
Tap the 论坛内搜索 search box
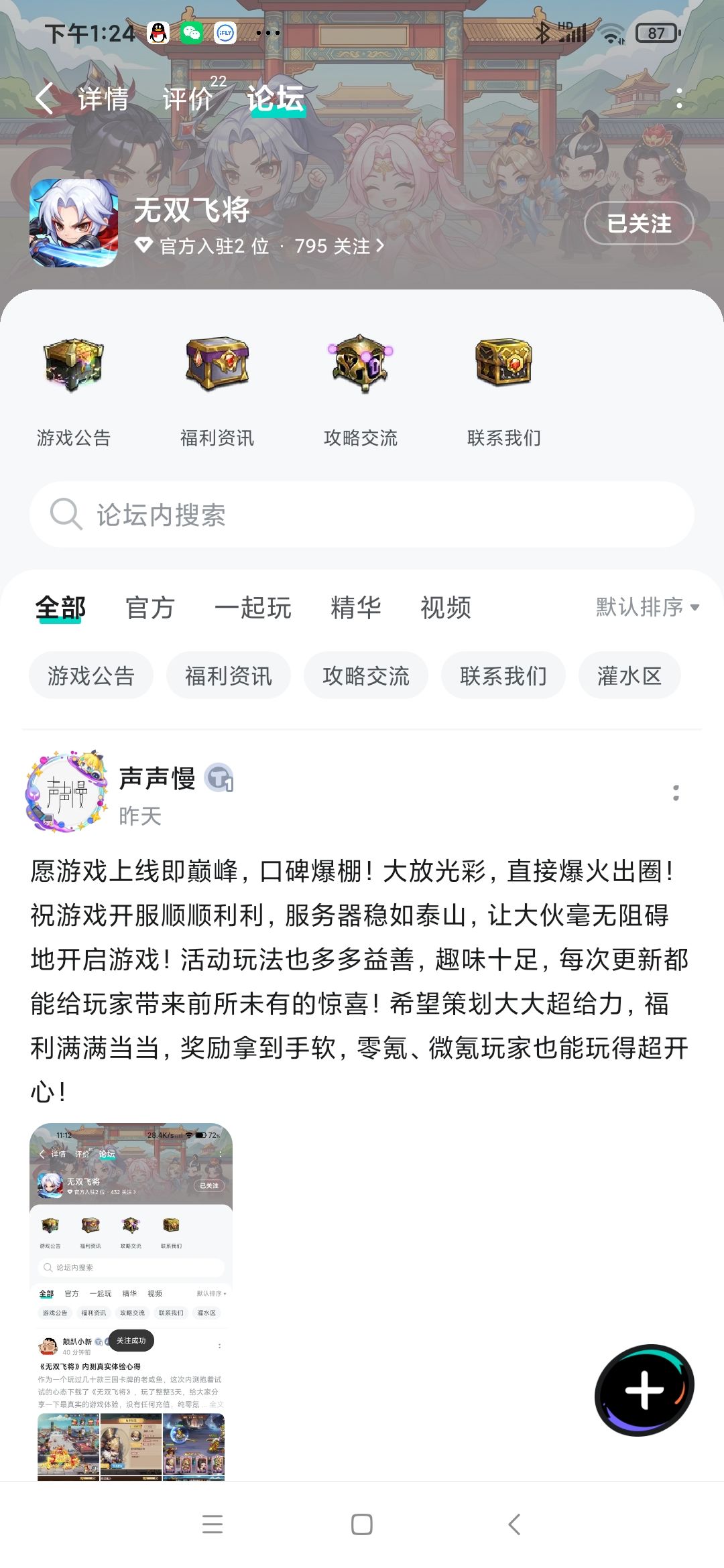click(362, 515)
